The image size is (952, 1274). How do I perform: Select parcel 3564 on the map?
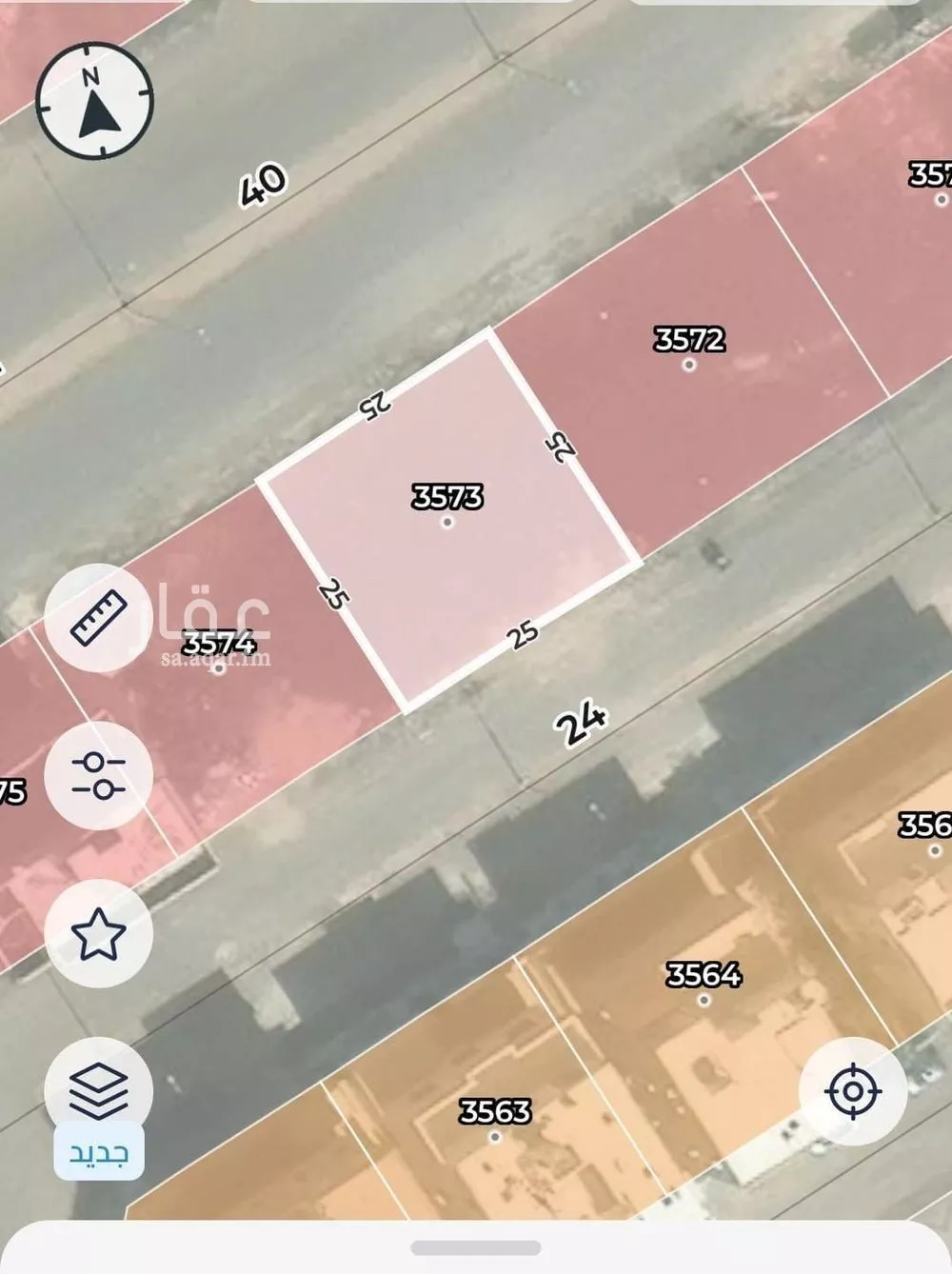704,998
